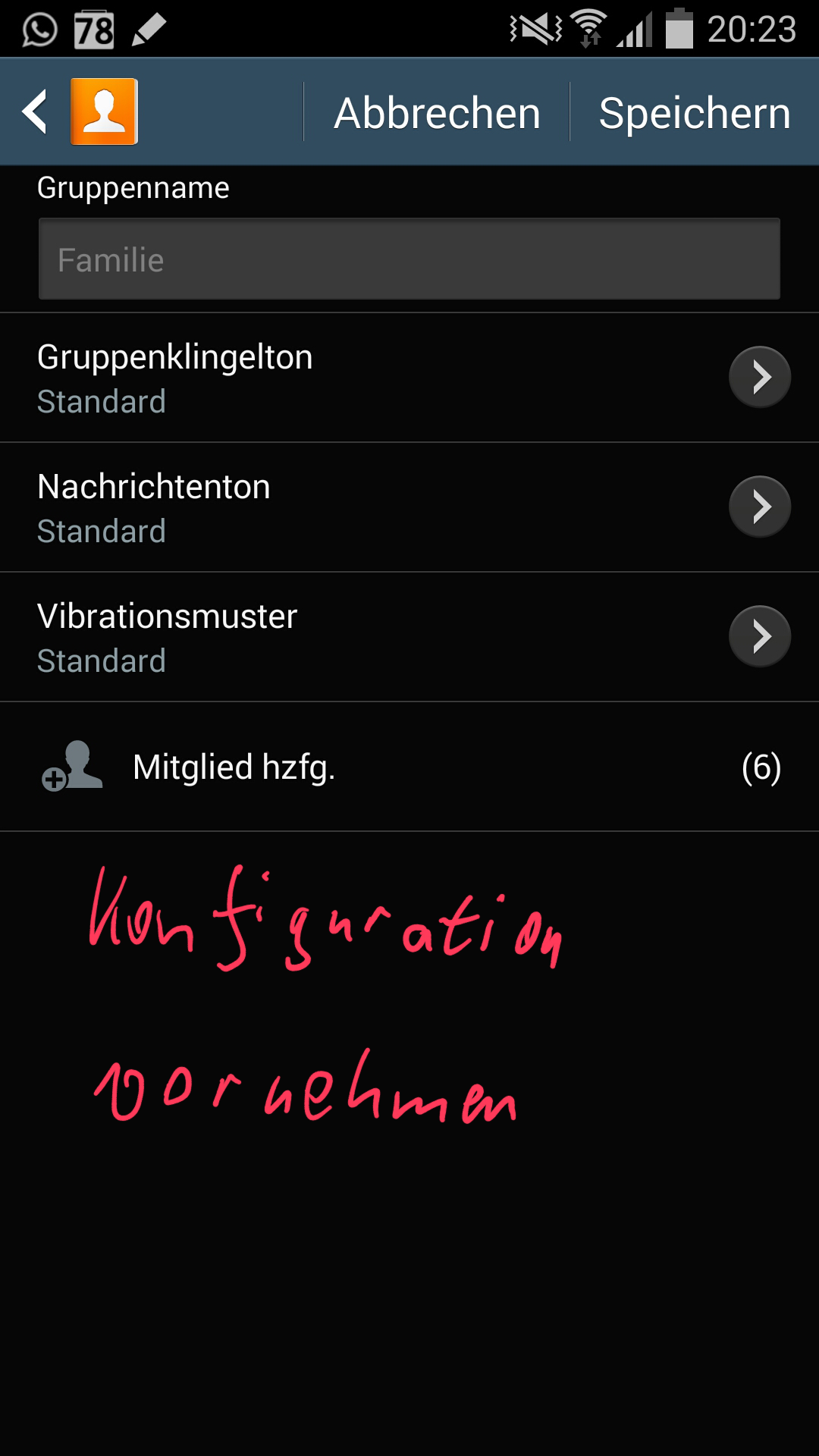Focus the Gruppenname text field
This screenshot has width=819, height=1456.
tap(409, 259)
